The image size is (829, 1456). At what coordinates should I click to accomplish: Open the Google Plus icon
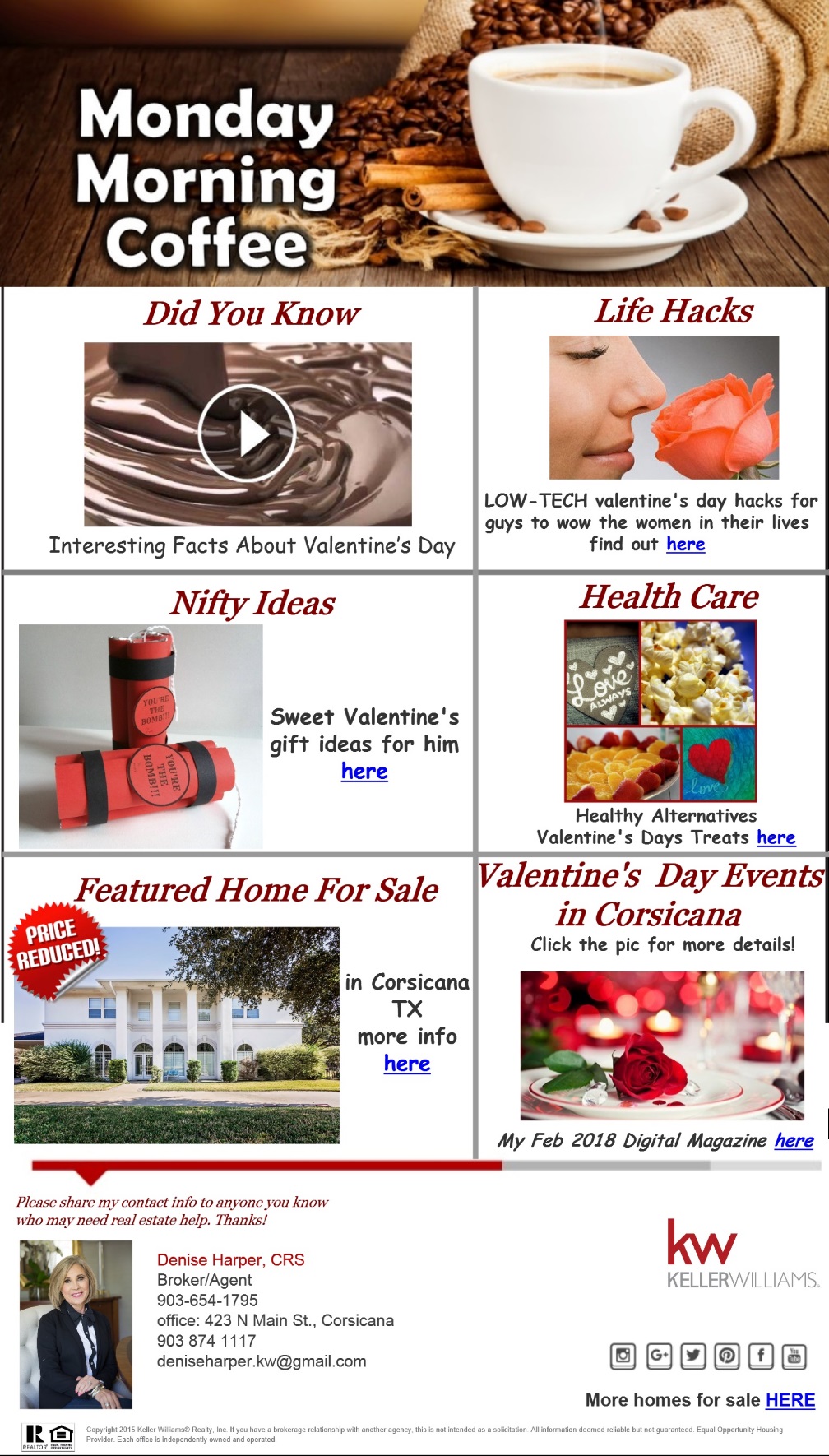[659, 1356]
